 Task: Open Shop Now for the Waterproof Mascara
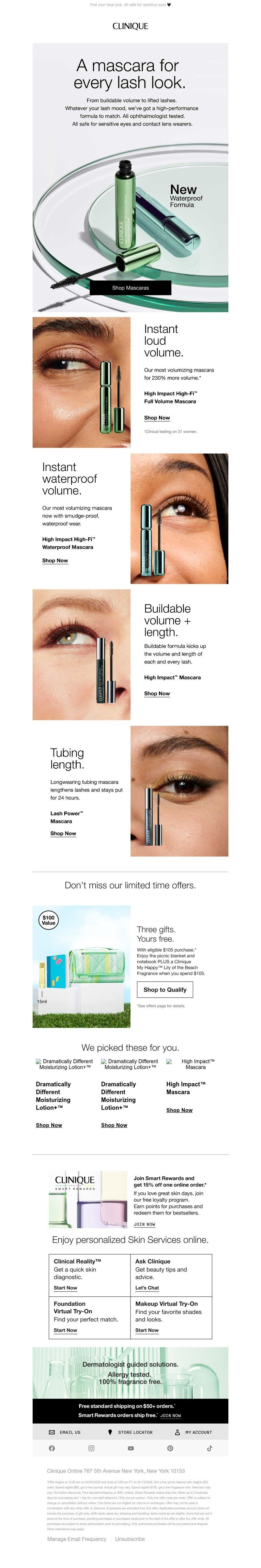click(55, 561)
